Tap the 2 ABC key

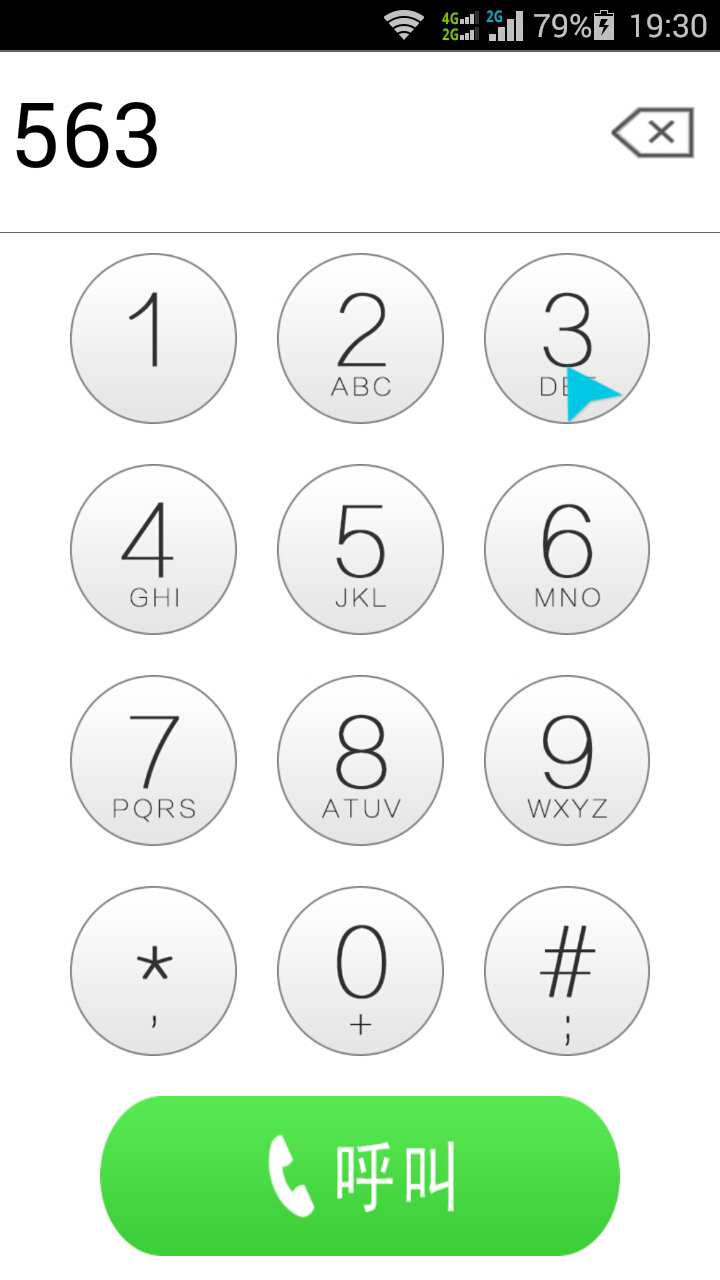tap(360, 338)
